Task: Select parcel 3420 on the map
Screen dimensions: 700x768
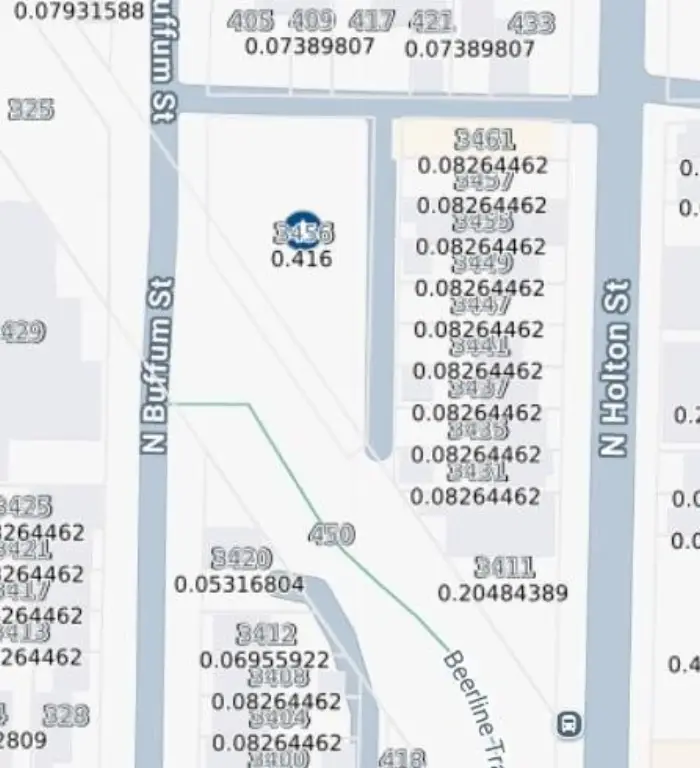Action: (x=241, y=559)
